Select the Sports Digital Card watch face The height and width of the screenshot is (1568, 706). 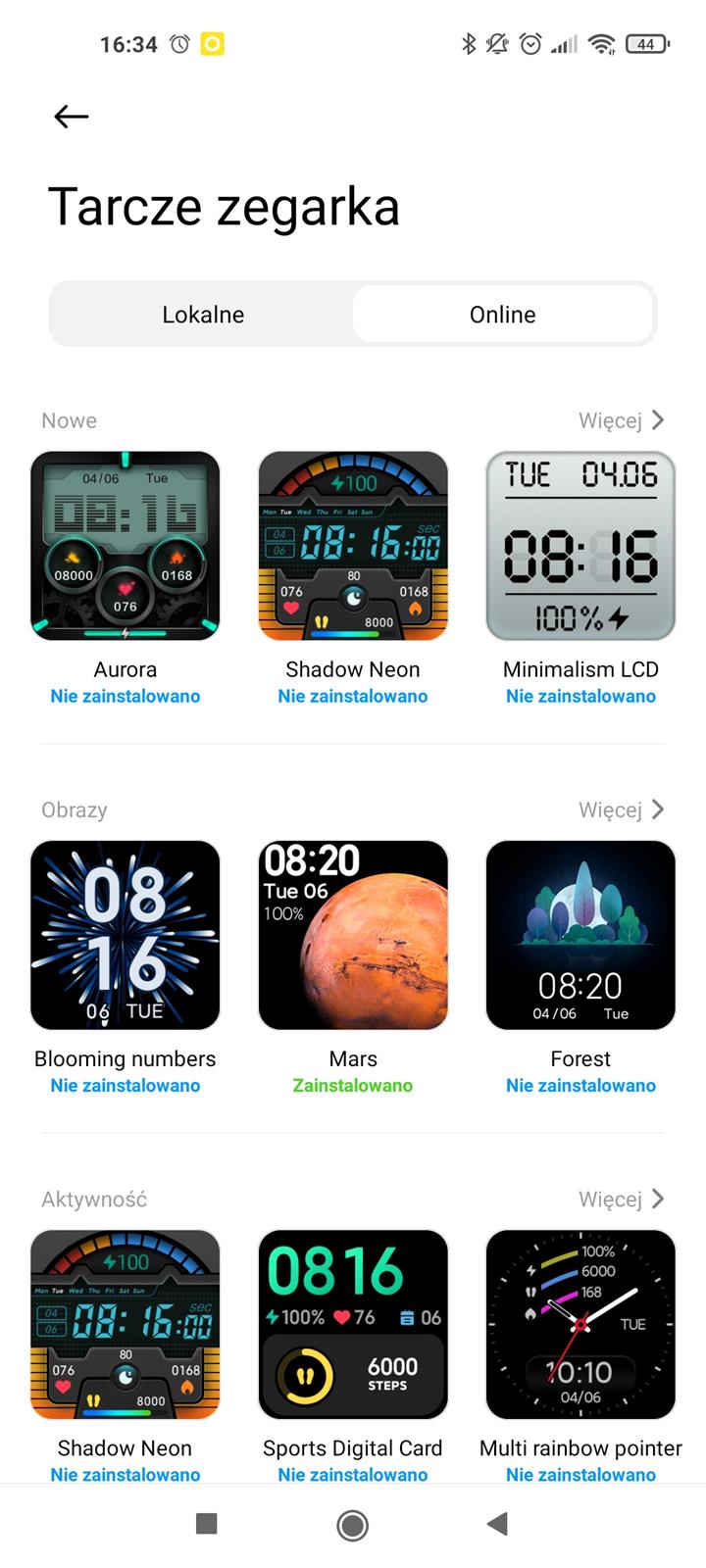tap(353, 1324)
